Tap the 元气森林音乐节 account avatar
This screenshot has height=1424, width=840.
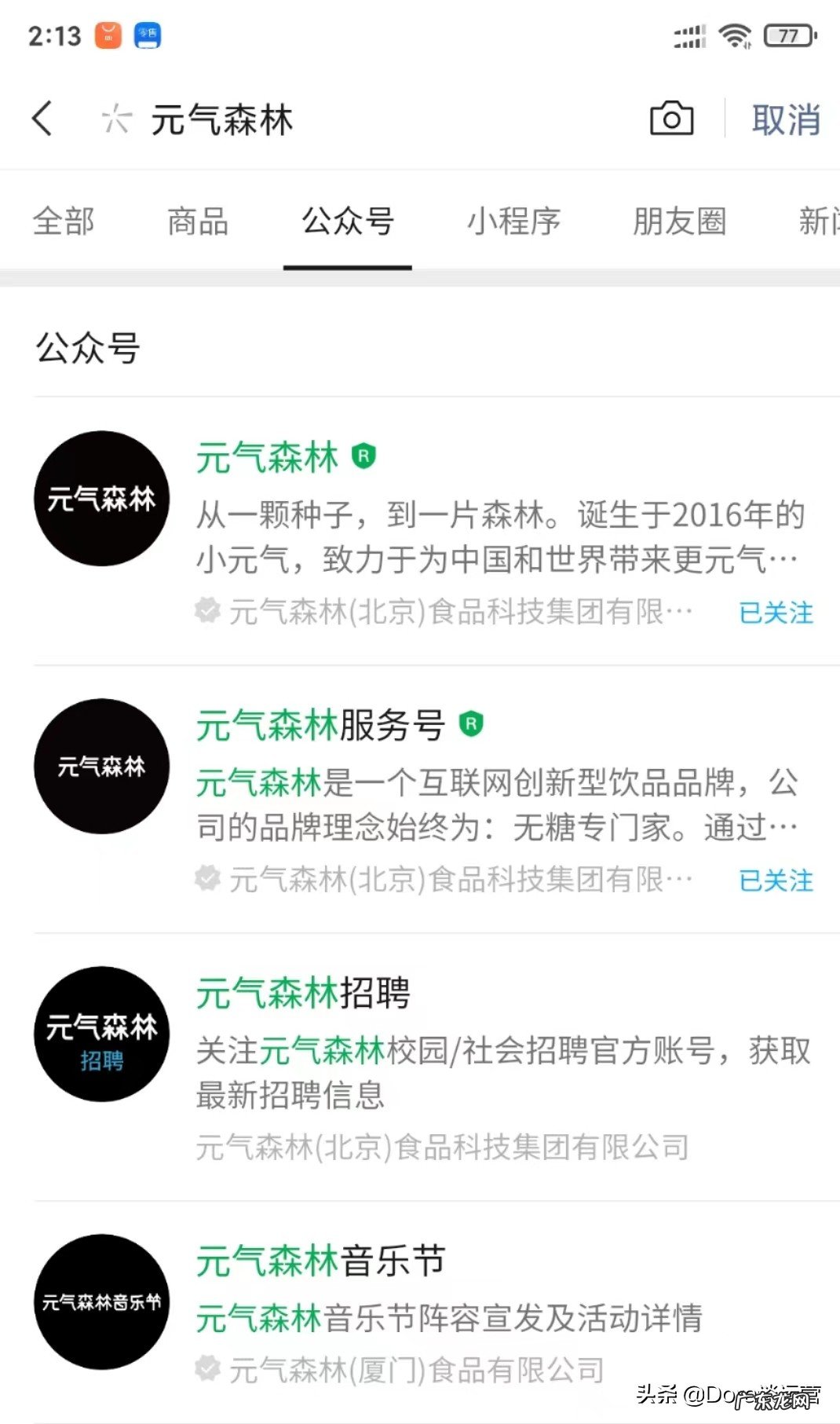(x=100, y=1300)
